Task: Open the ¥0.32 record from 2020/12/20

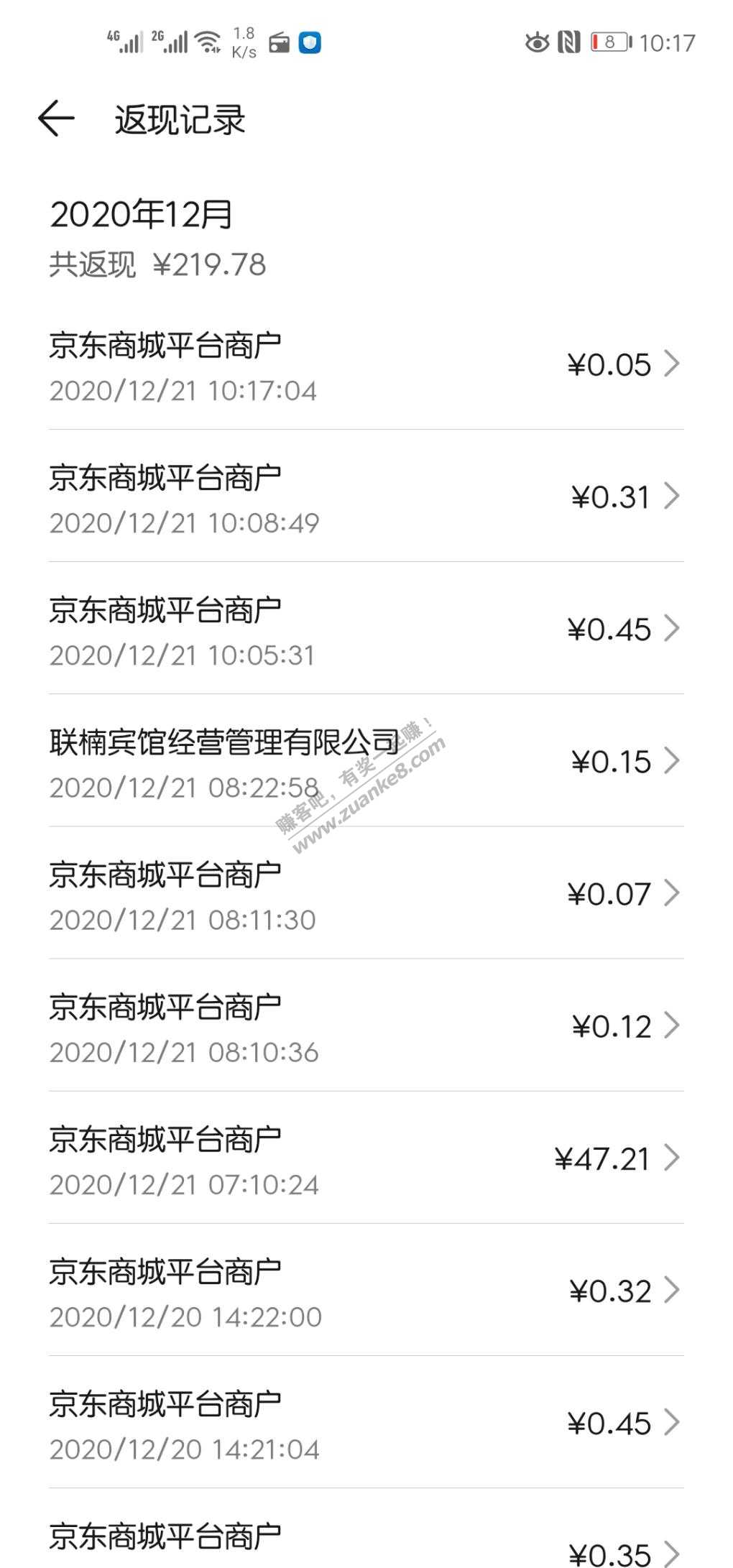Action: tap(366, 1290)
